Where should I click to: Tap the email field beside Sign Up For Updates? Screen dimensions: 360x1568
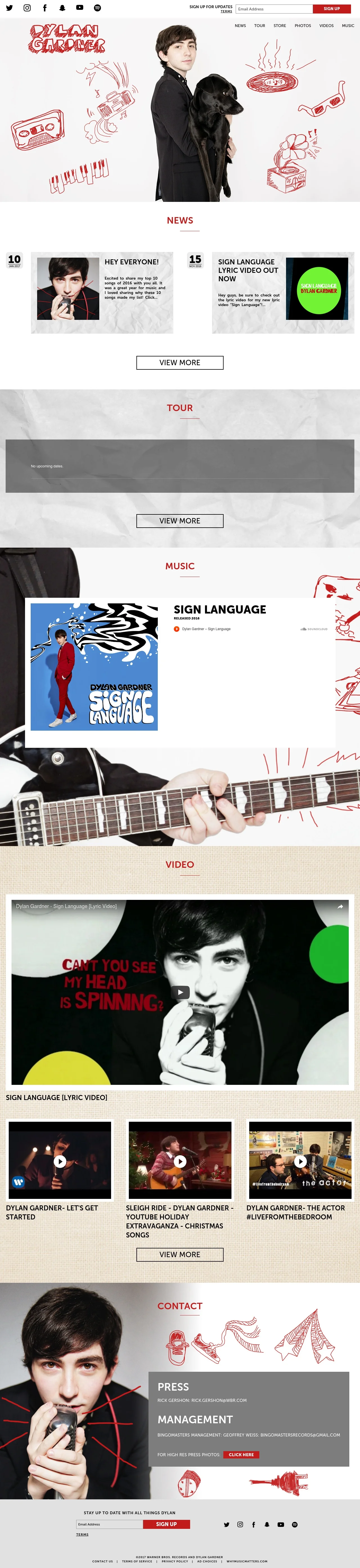(x=274, y=9)
